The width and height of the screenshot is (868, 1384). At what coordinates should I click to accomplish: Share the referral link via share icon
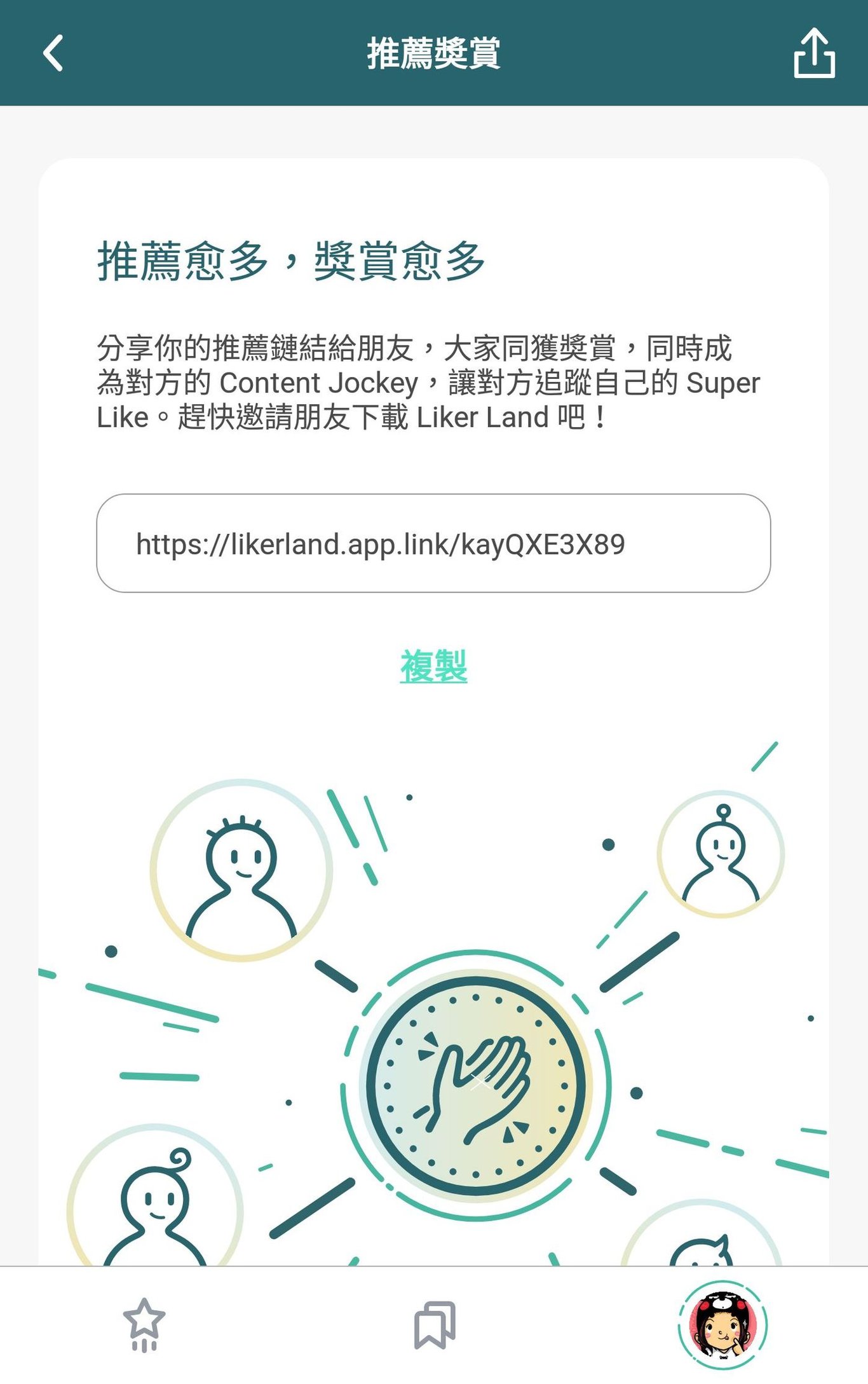tap(814, 53)
